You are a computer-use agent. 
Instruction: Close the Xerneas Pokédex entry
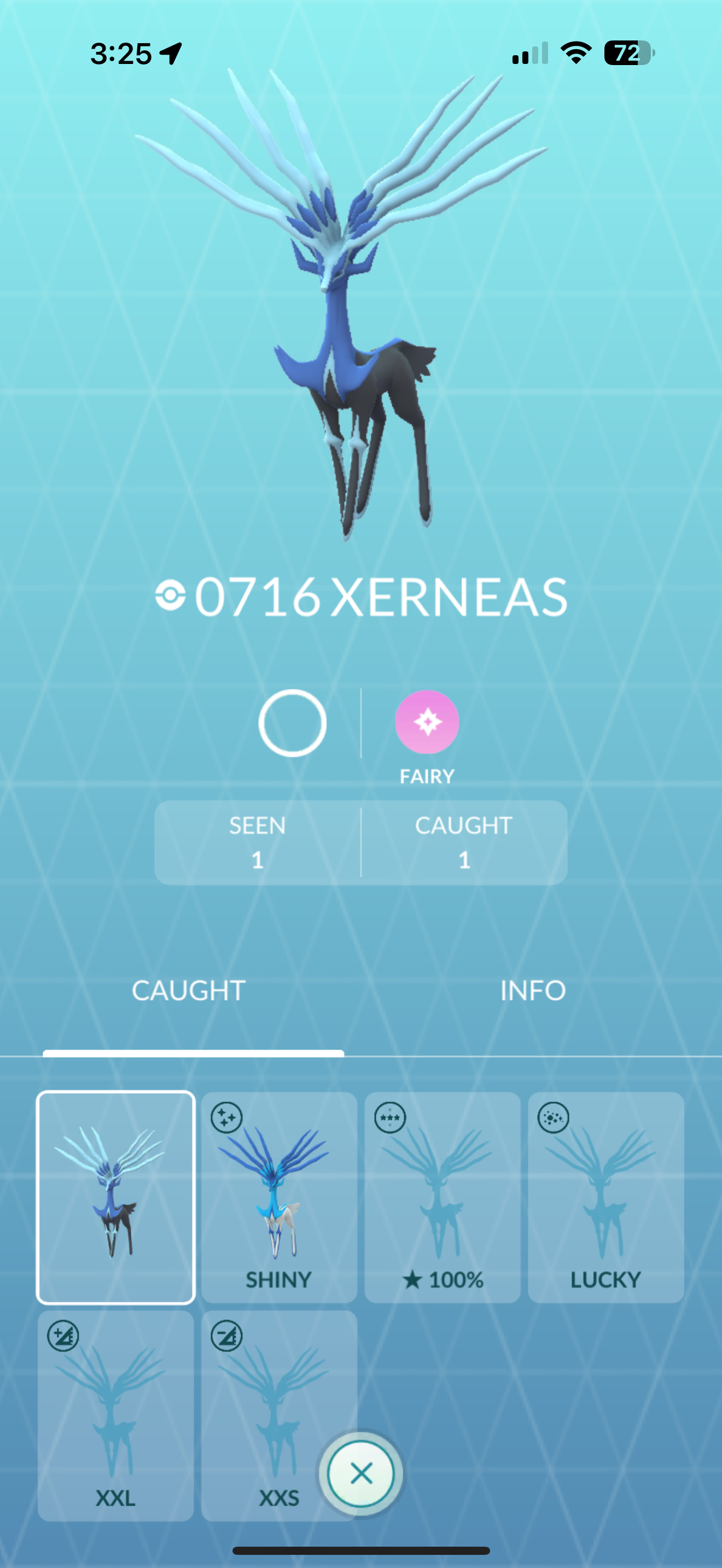tap(361, 1473)
